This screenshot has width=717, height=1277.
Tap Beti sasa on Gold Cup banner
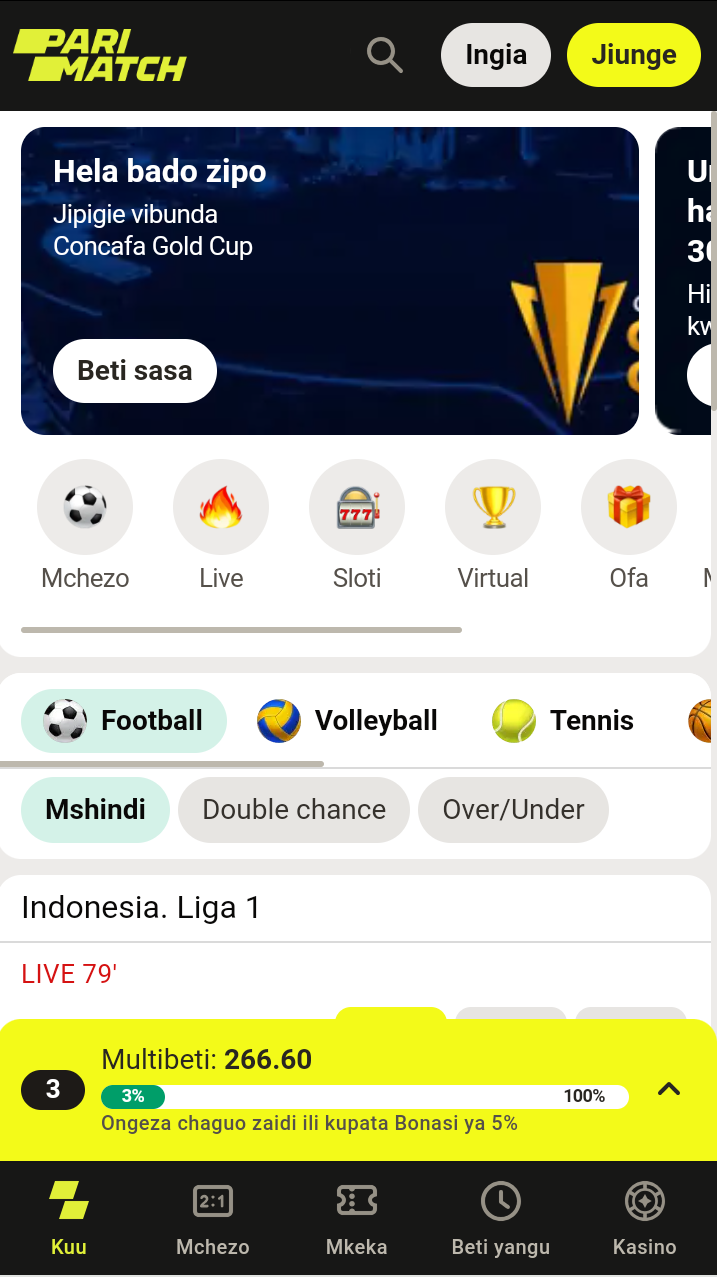[x=134, y=371]
